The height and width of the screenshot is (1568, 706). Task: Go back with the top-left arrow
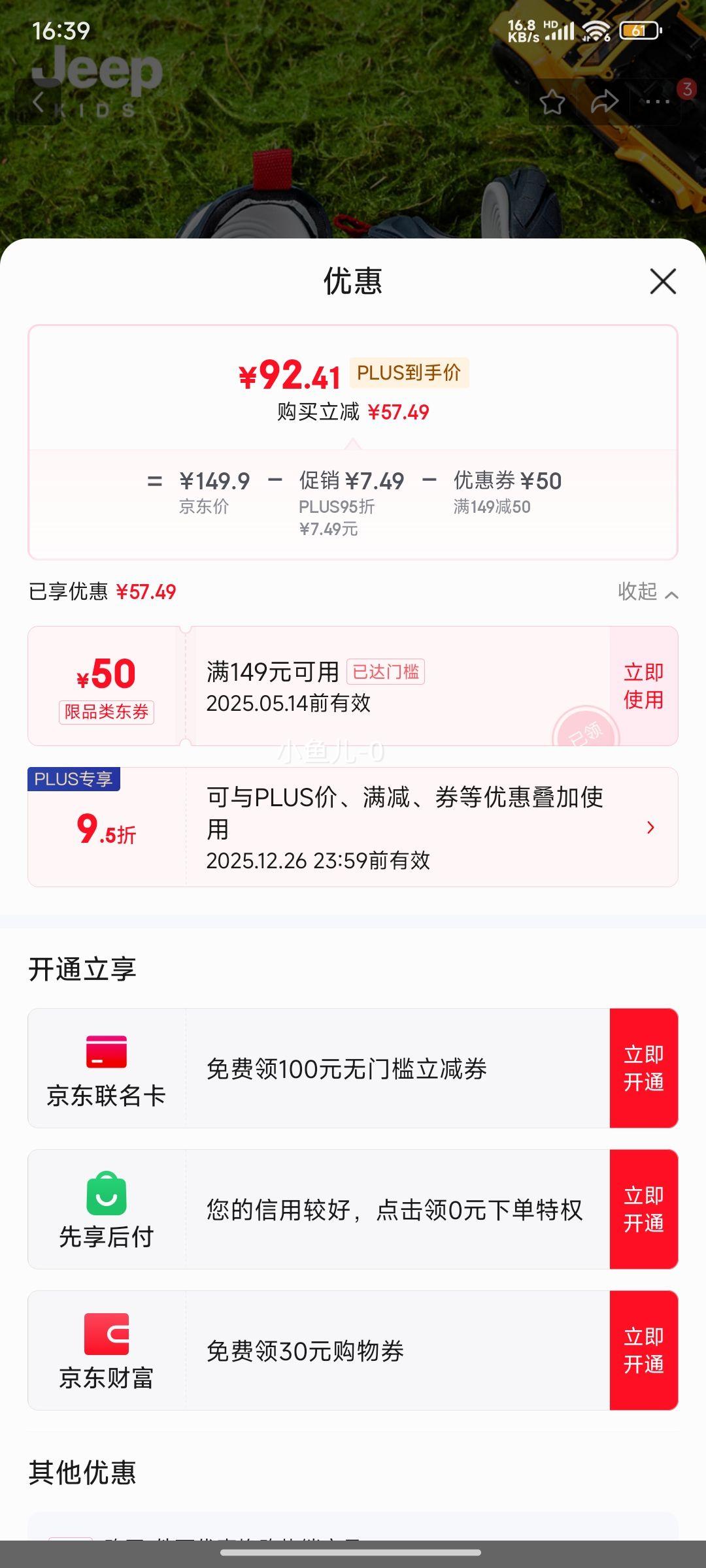pyautogui.click(x=38, y=102)
